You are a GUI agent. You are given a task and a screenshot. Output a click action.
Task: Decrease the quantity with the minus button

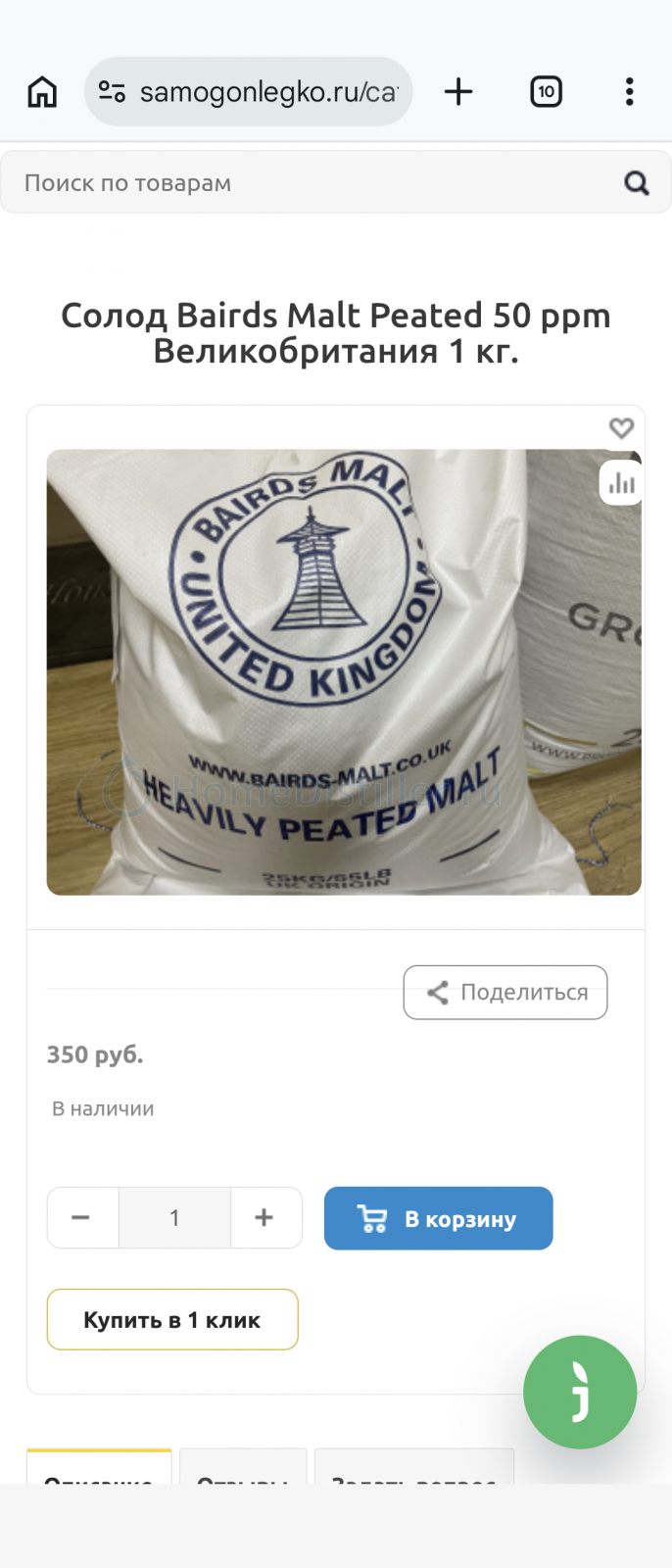(81, 1217)
